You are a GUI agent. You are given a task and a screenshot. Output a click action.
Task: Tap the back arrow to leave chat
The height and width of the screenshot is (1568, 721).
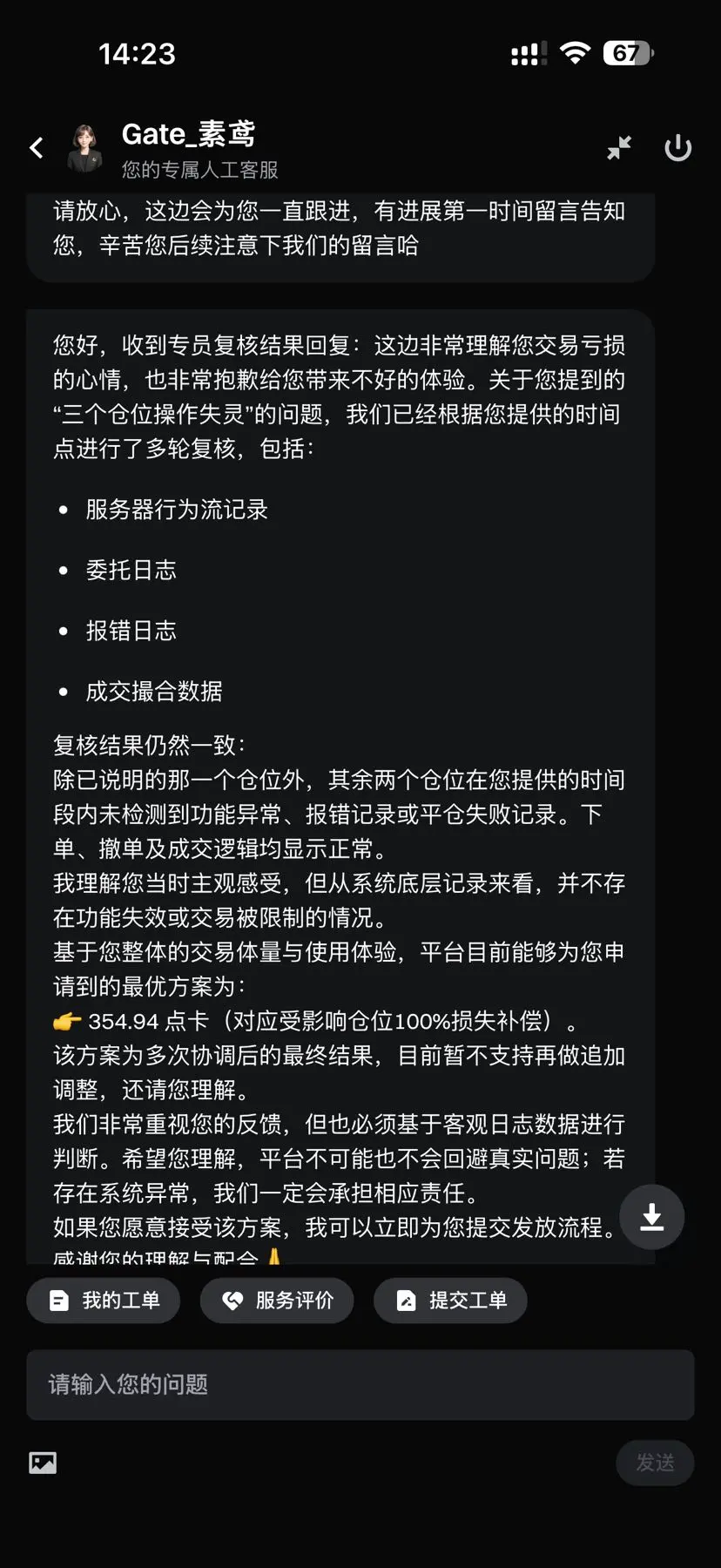pyautogui.click(x=36, y=146)
